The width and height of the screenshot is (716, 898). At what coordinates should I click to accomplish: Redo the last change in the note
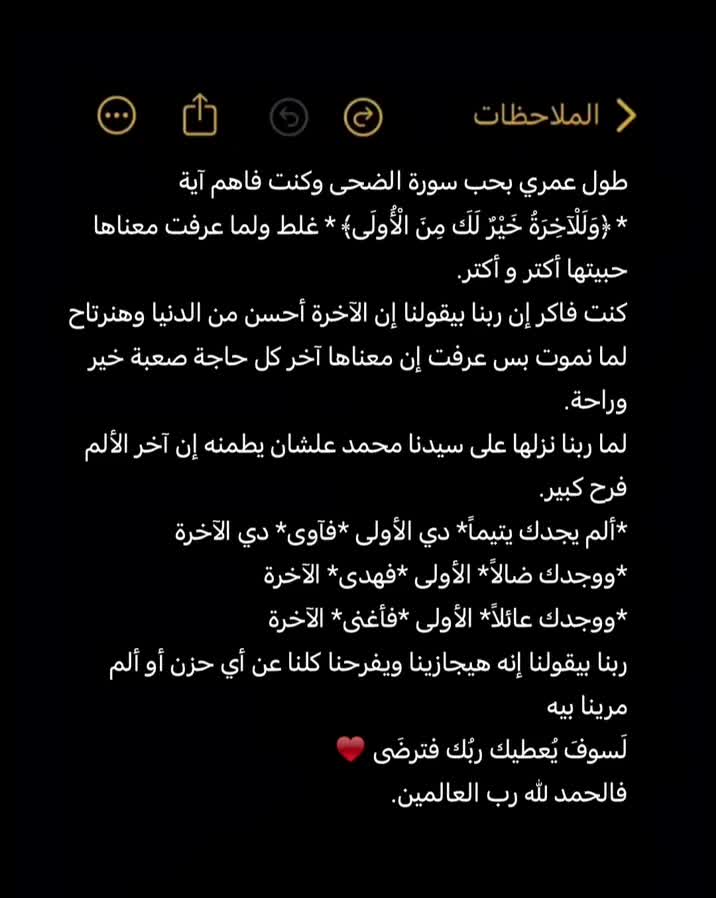tap(363, 117)
